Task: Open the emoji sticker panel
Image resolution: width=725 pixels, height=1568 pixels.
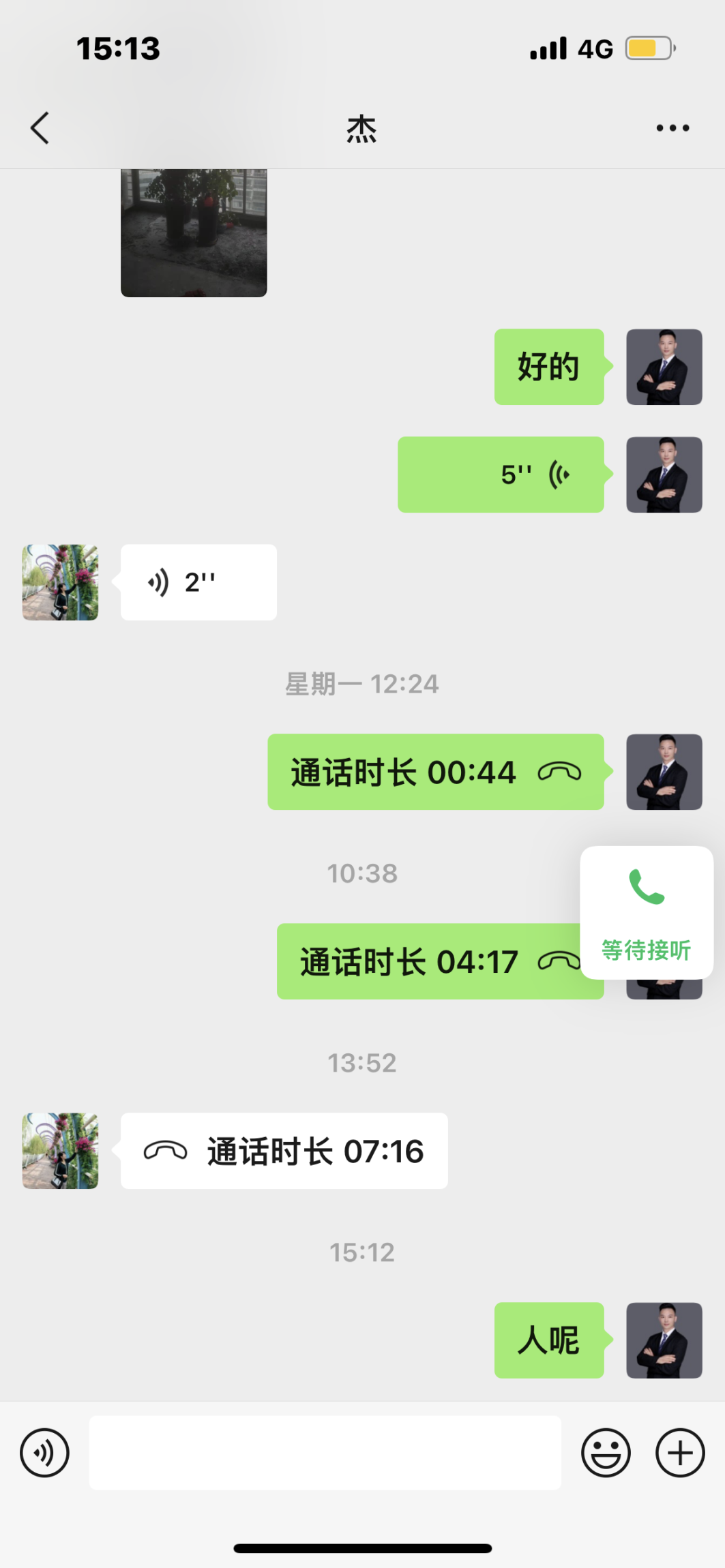Action: [x=606, y=1453]
